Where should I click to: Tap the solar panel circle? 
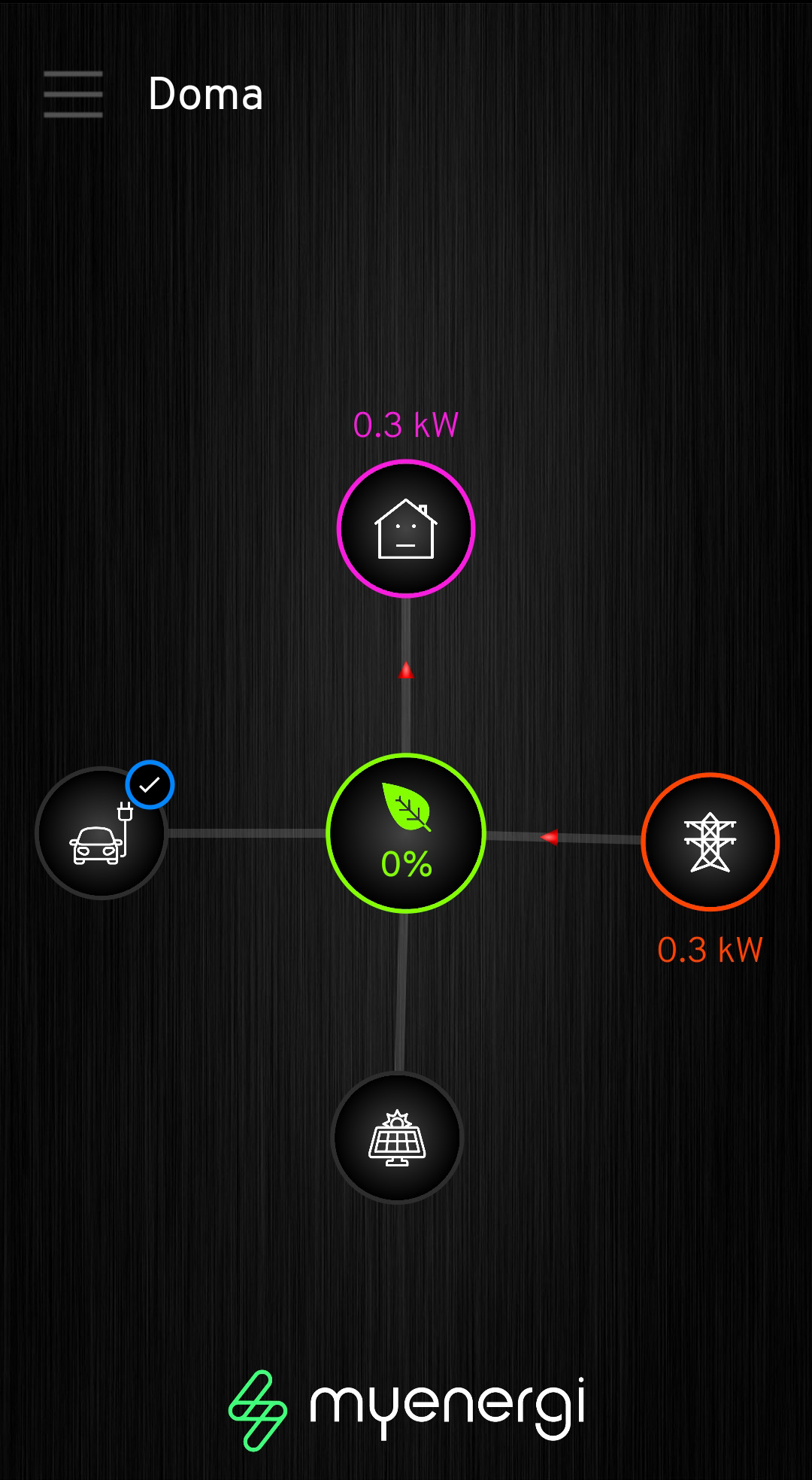397,1137
